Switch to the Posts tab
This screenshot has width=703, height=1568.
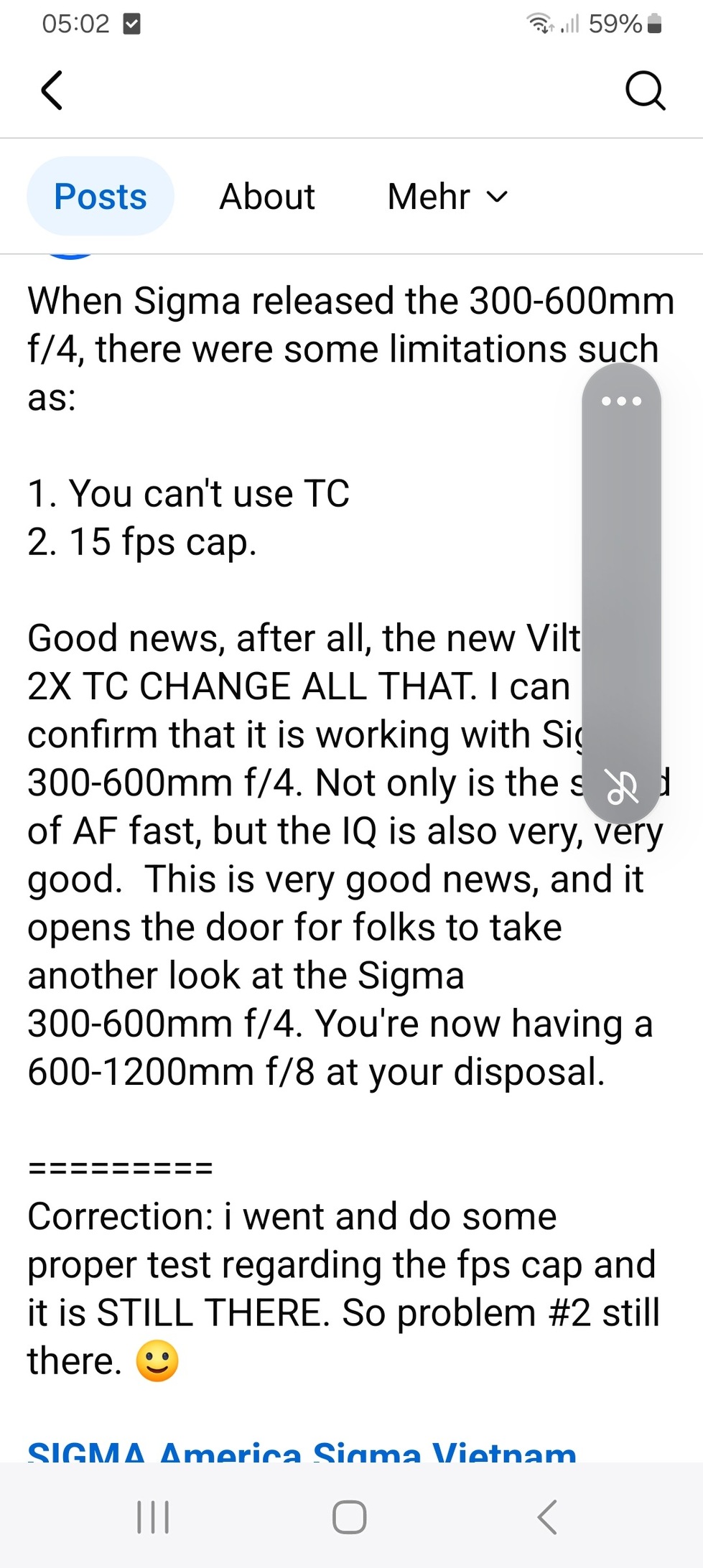tap(101, 197)
